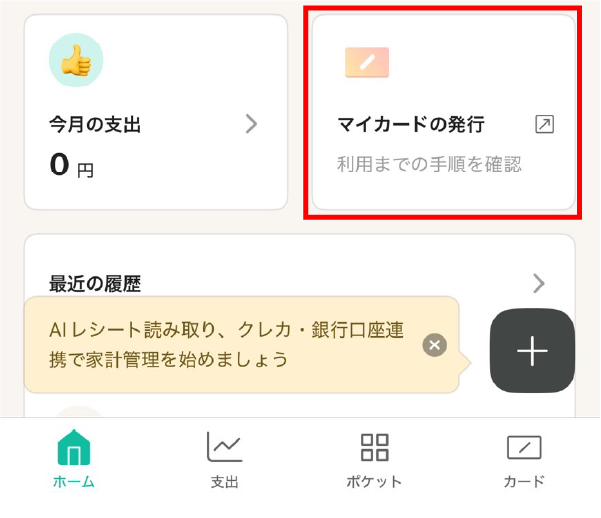Screen dimensions: 601x518
Task: Switch to the 支出 tab
Action: click(x=225, y=460)
